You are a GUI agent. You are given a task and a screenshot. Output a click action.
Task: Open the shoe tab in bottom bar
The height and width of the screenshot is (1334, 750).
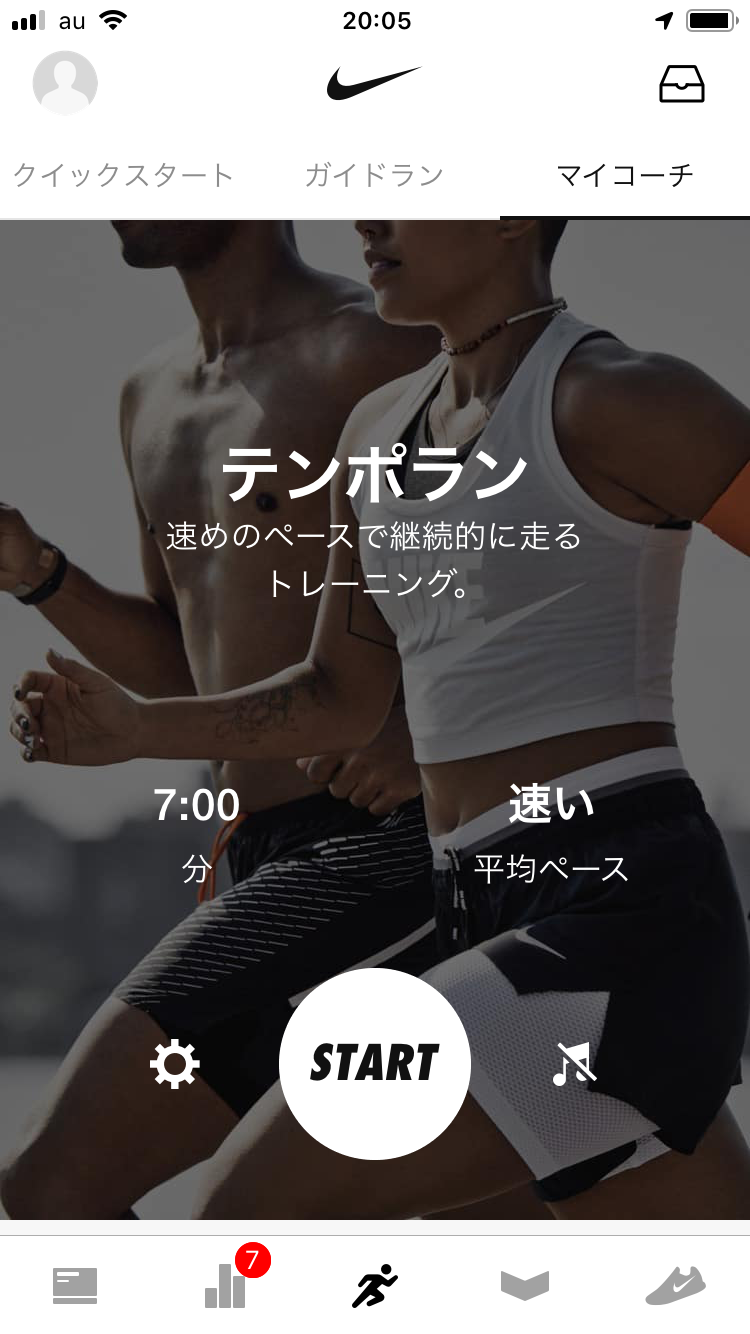(675, 1285)
